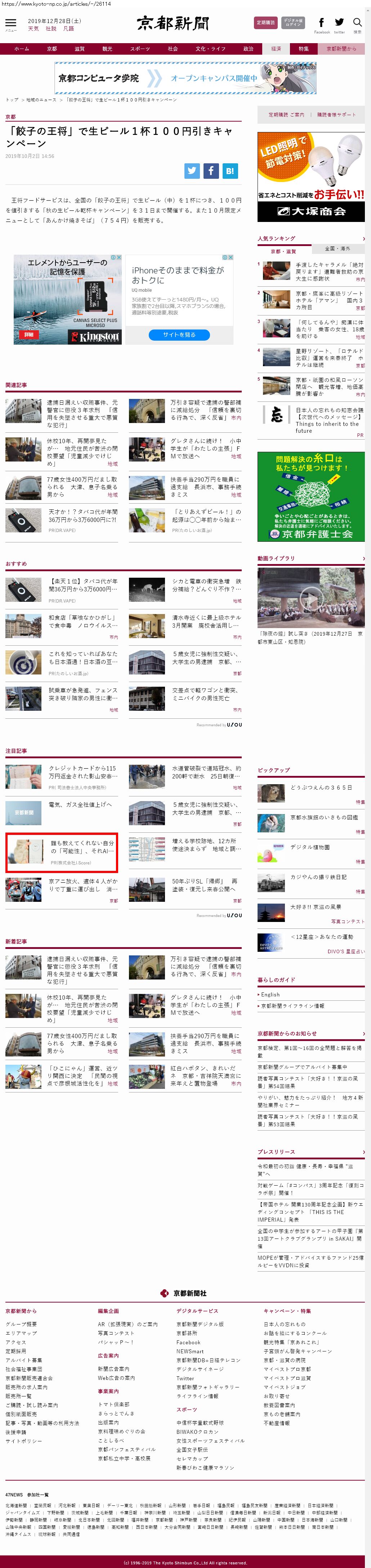The image size is (371, 1568).
Task: Switch ranking to 全国・海外 tab
Action: (x=337, y=248)
